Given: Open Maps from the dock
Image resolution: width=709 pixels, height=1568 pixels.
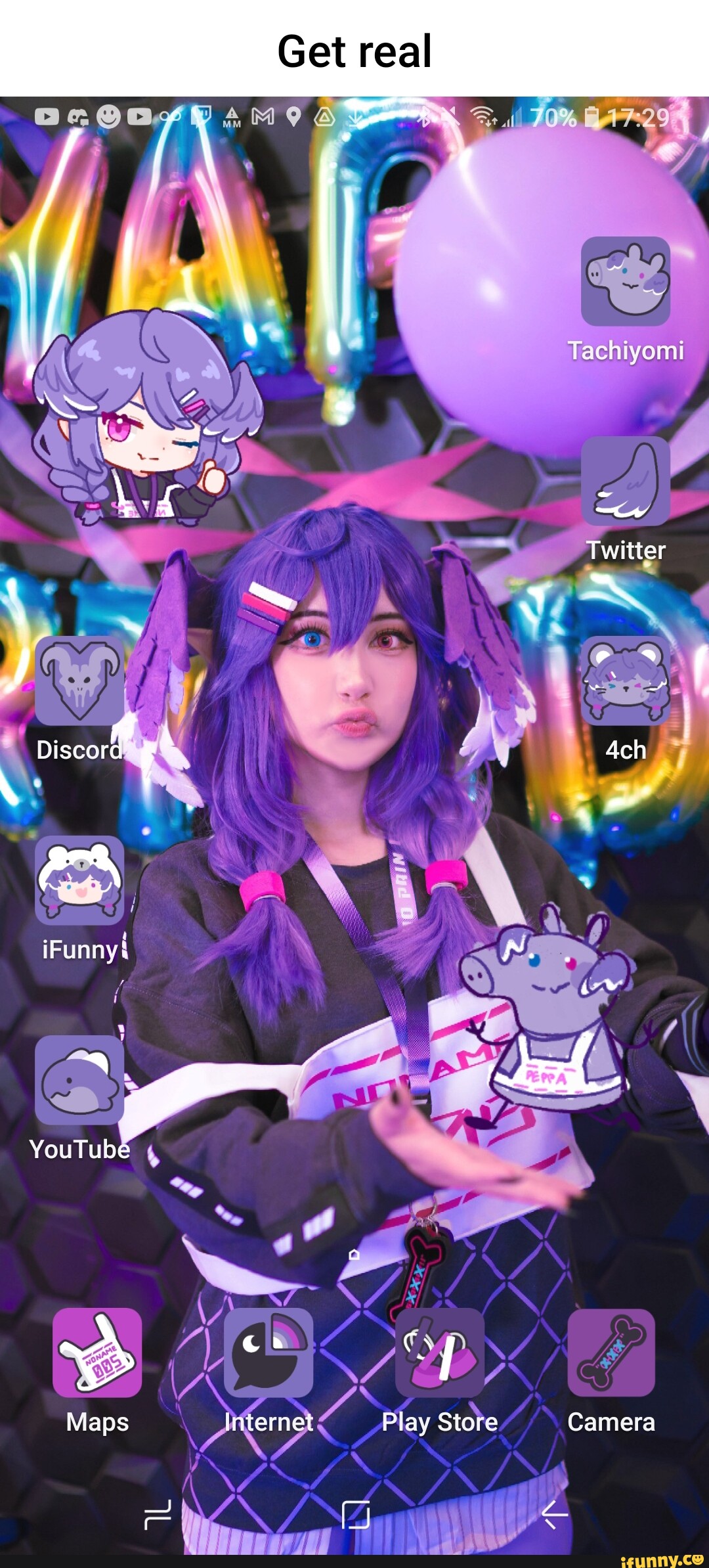Looking at the screenshot, I should 97,1352.
